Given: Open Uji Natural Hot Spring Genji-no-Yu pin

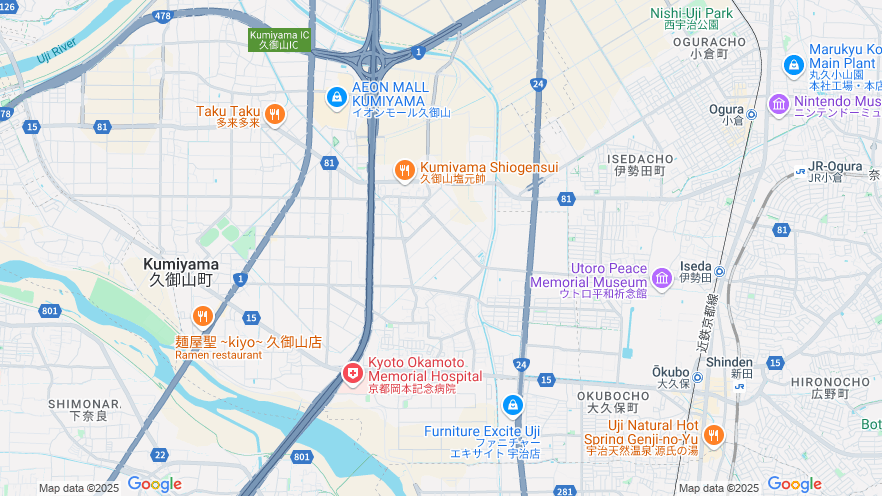Looking at the screenshot, I should 713,434.
